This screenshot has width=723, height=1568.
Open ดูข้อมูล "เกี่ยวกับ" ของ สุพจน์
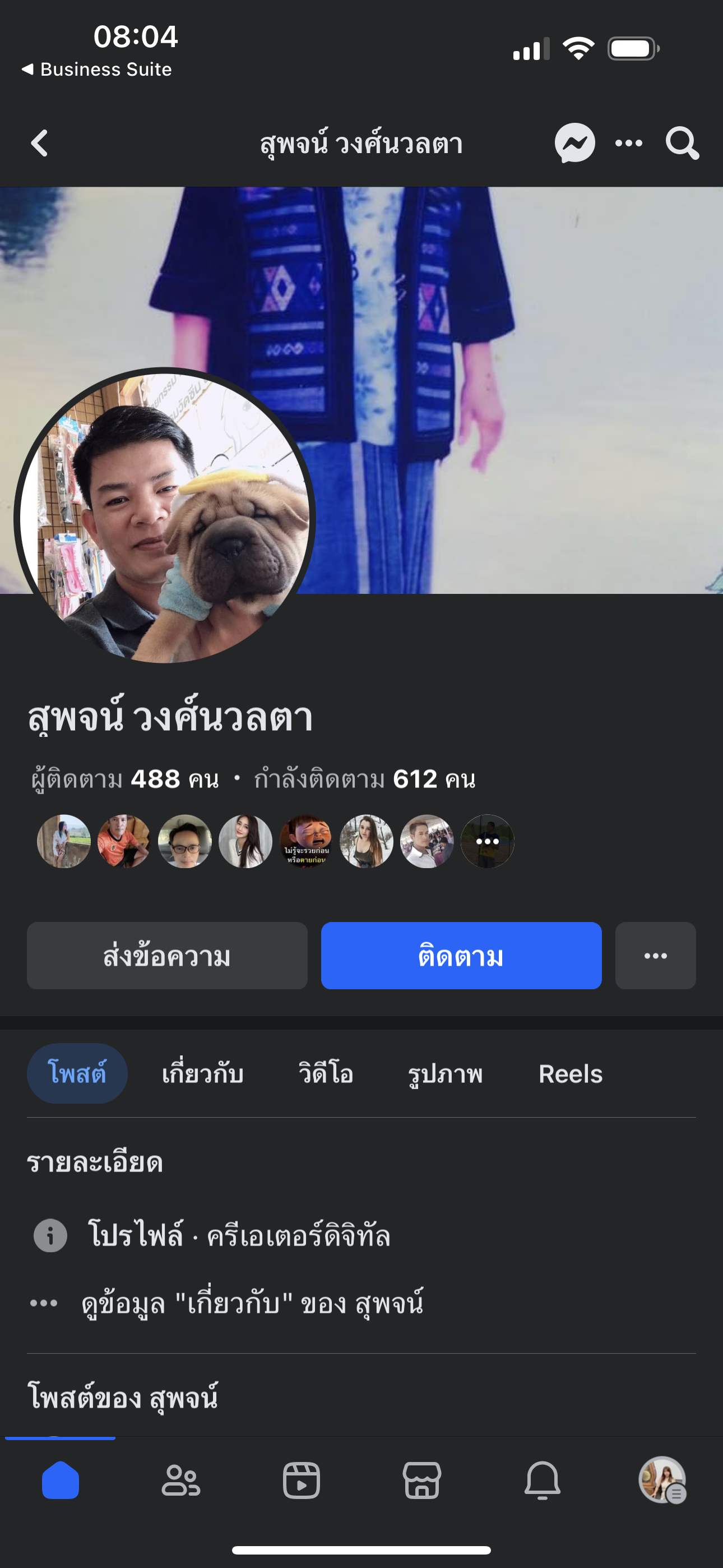[252, 1303]
